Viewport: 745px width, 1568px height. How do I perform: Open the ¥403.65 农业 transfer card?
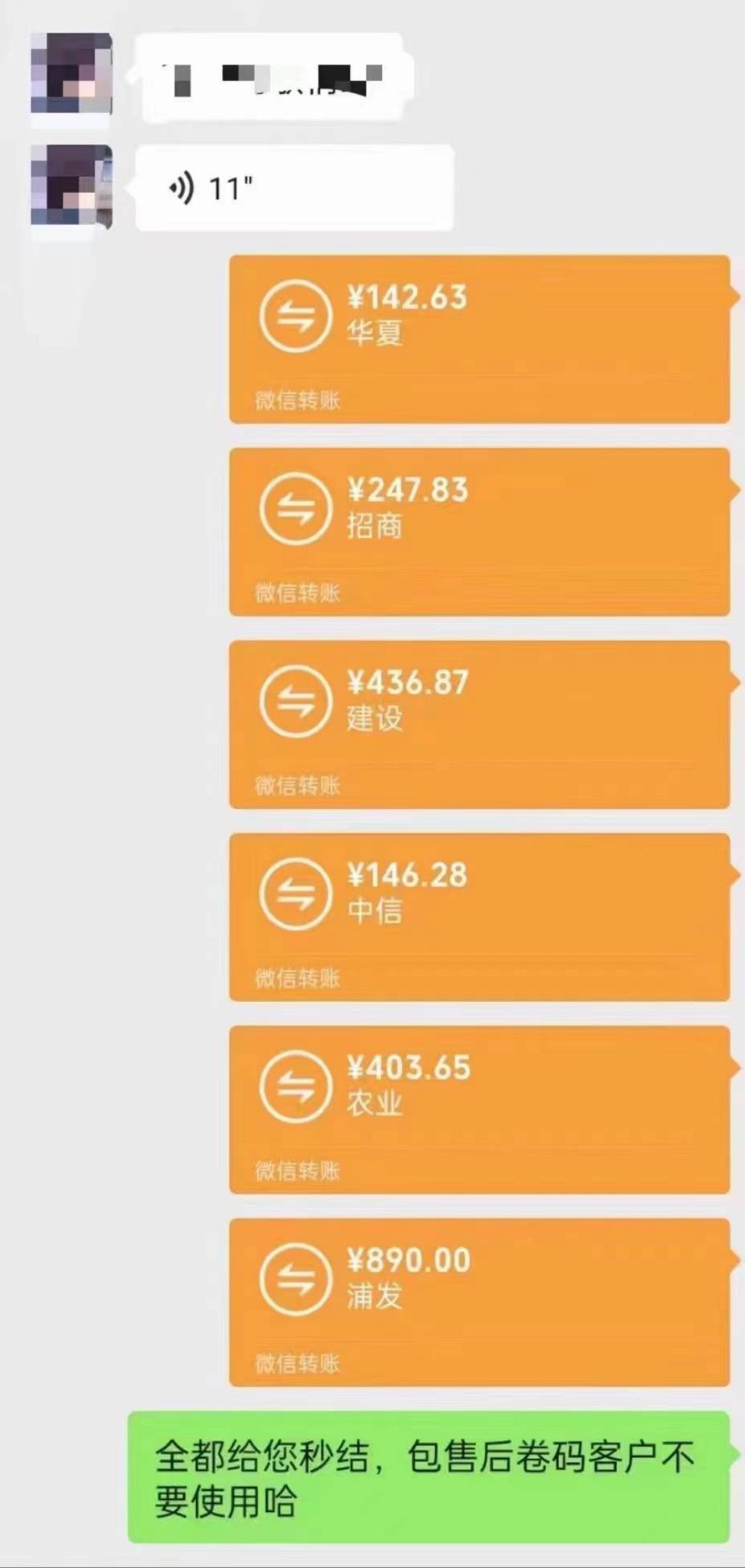tap(480, 1109)
